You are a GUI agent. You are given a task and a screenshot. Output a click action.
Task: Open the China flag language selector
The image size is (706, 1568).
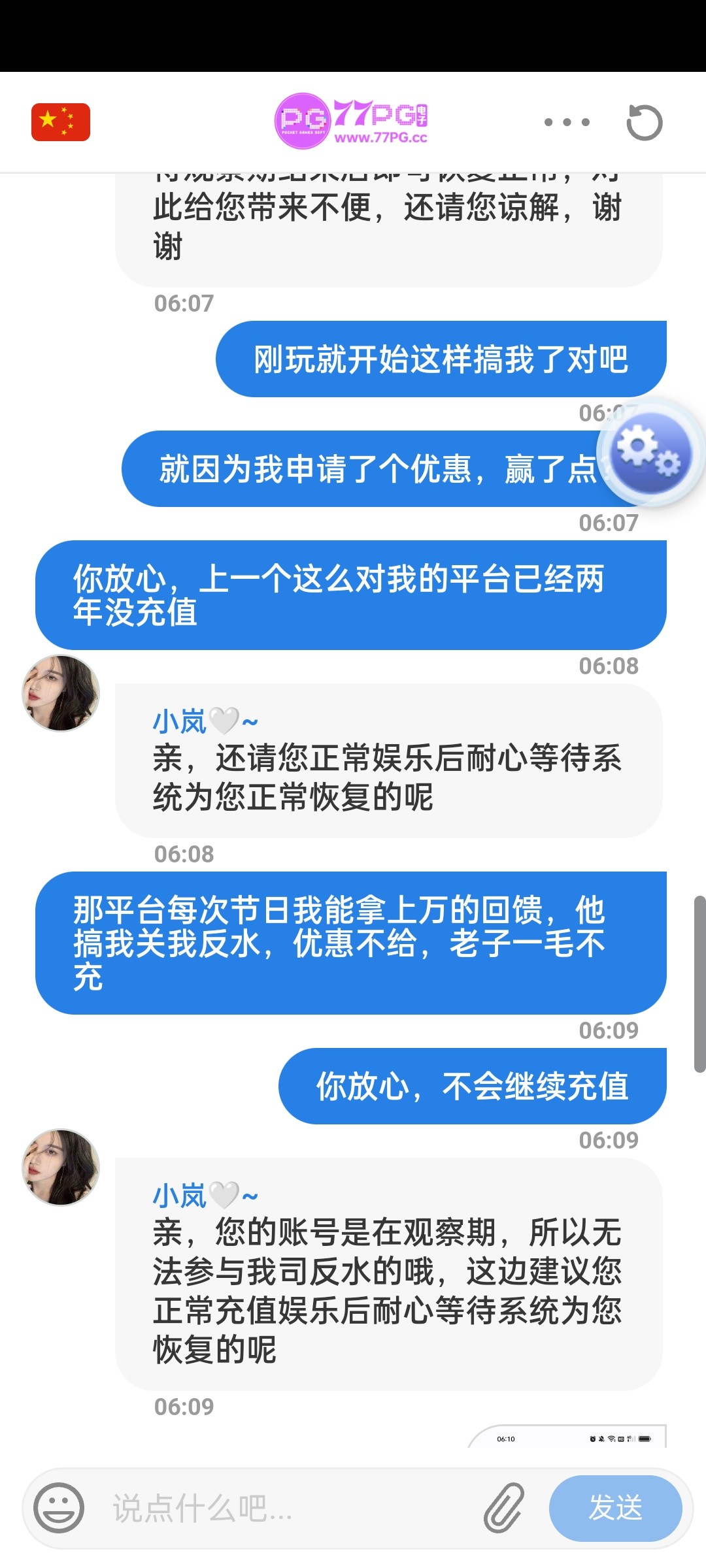click(61, 122)
